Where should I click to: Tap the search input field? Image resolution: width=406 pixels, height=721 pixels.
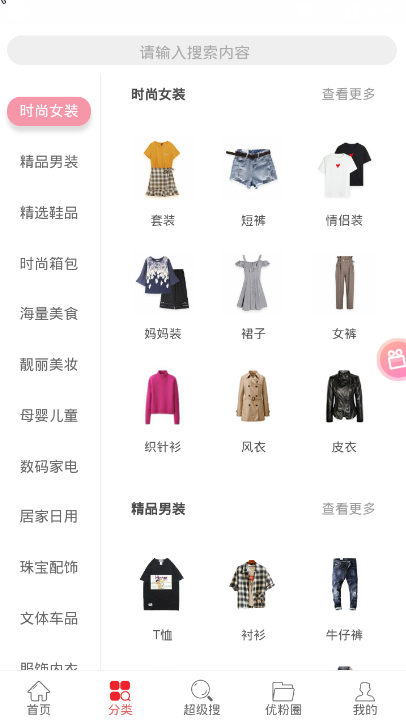pyautogui.click(x=202, y=51)
